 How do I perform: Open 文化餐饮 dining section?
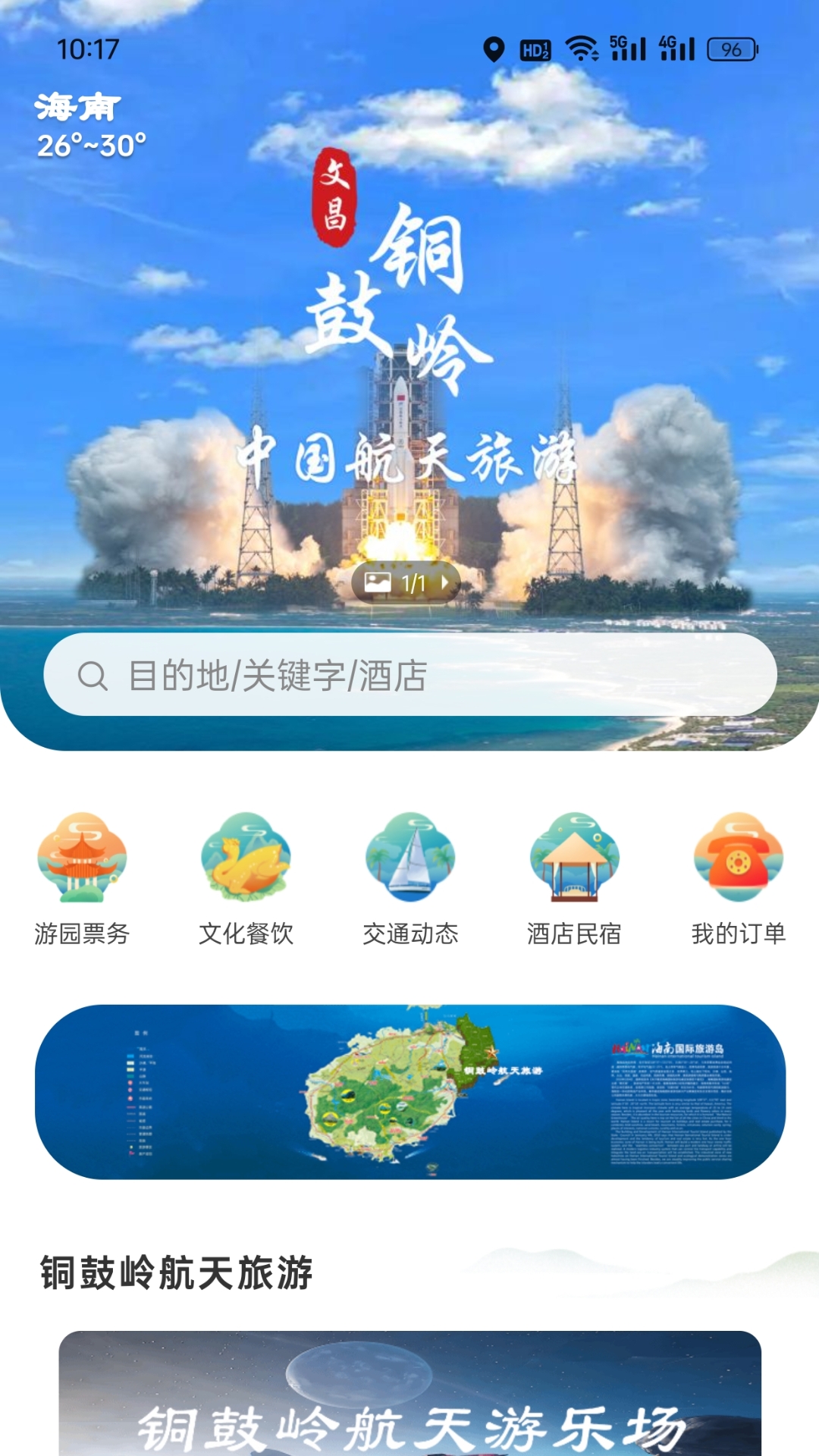[246, 878]
